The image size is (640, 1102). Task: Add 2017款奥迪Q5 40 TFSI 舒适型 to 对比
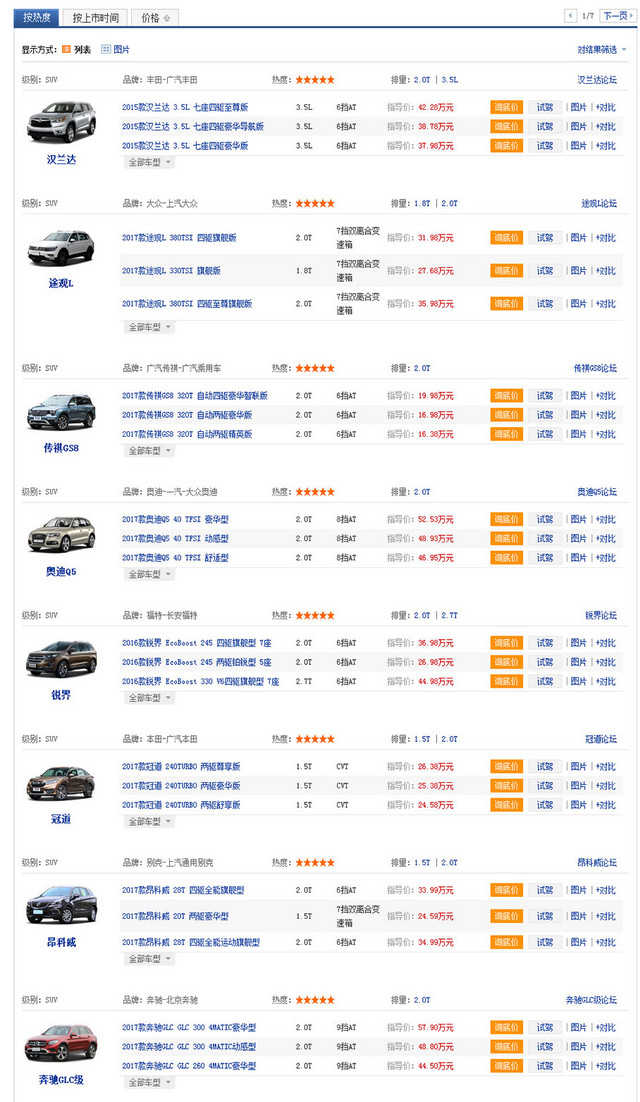(605, 558)
